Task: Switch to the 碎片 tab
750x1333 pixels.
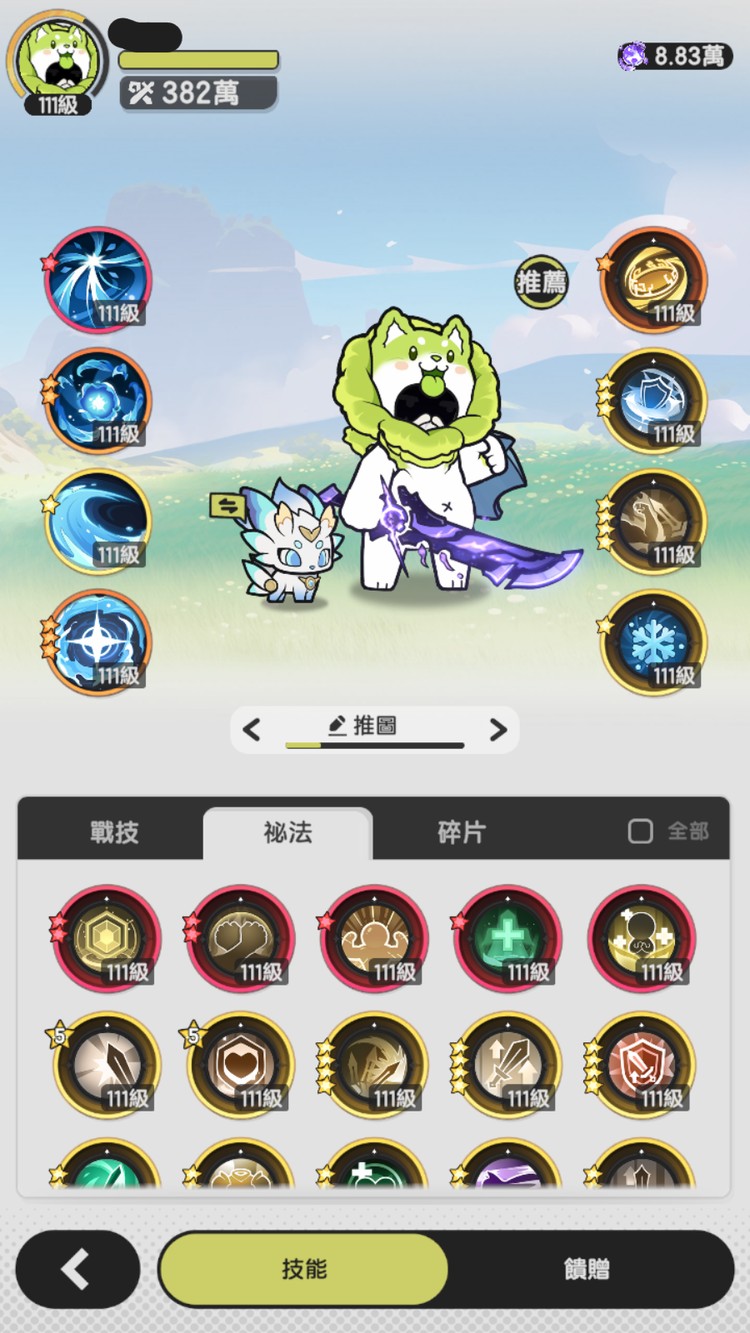Action: point(462,831)
